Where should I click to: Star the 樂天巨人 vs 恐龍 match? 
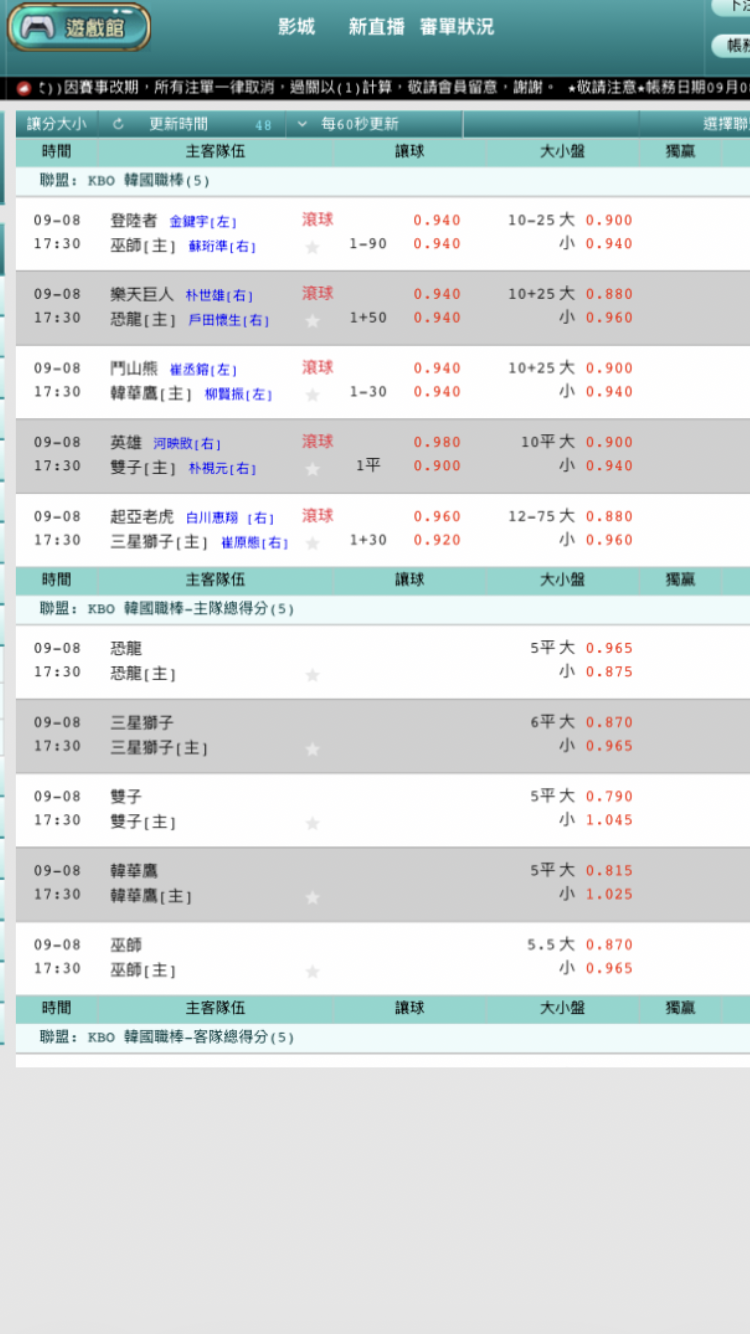point(312,321)
